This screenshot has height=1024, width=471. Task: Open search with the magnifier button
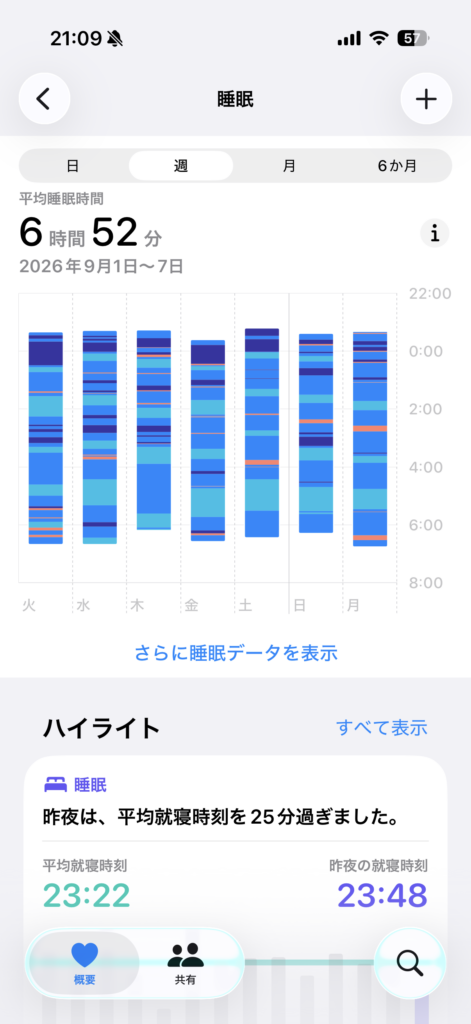click(x=410, y=963)
